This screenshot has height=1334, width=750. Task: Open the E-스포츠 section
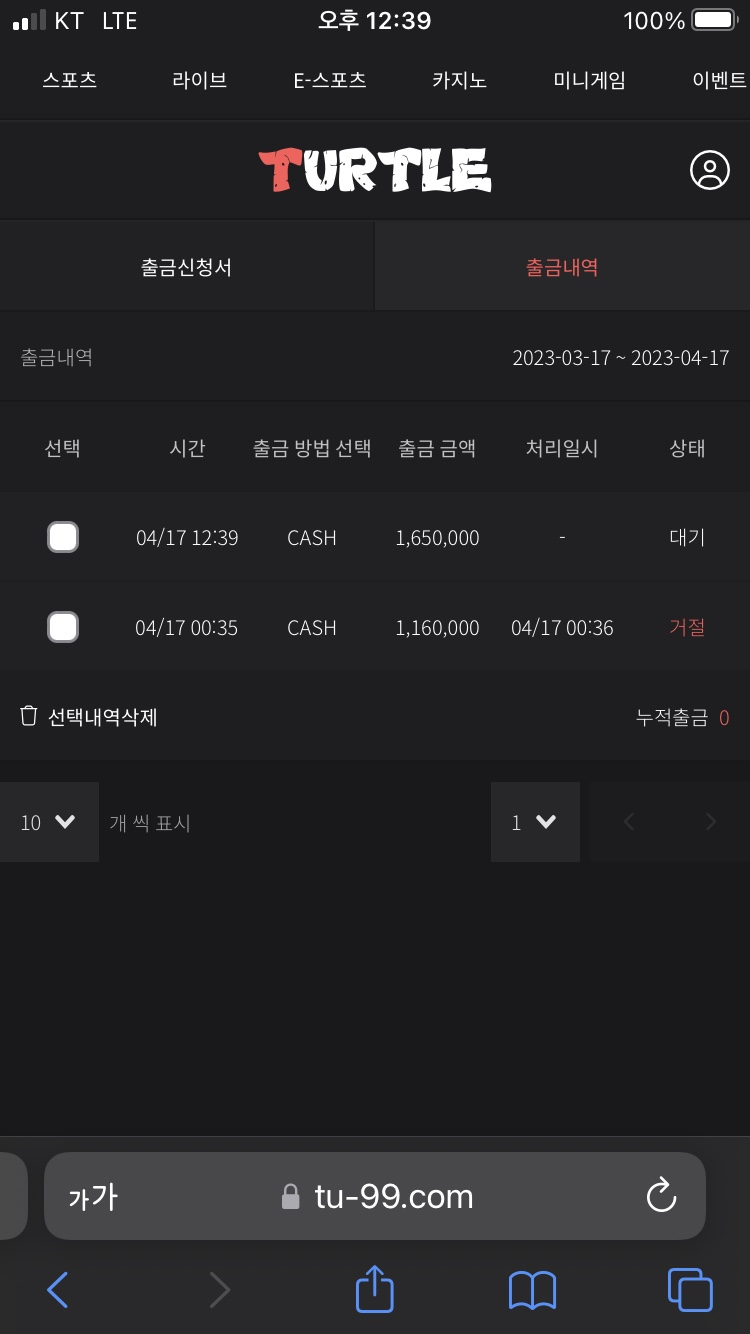[x=330, y=81]
